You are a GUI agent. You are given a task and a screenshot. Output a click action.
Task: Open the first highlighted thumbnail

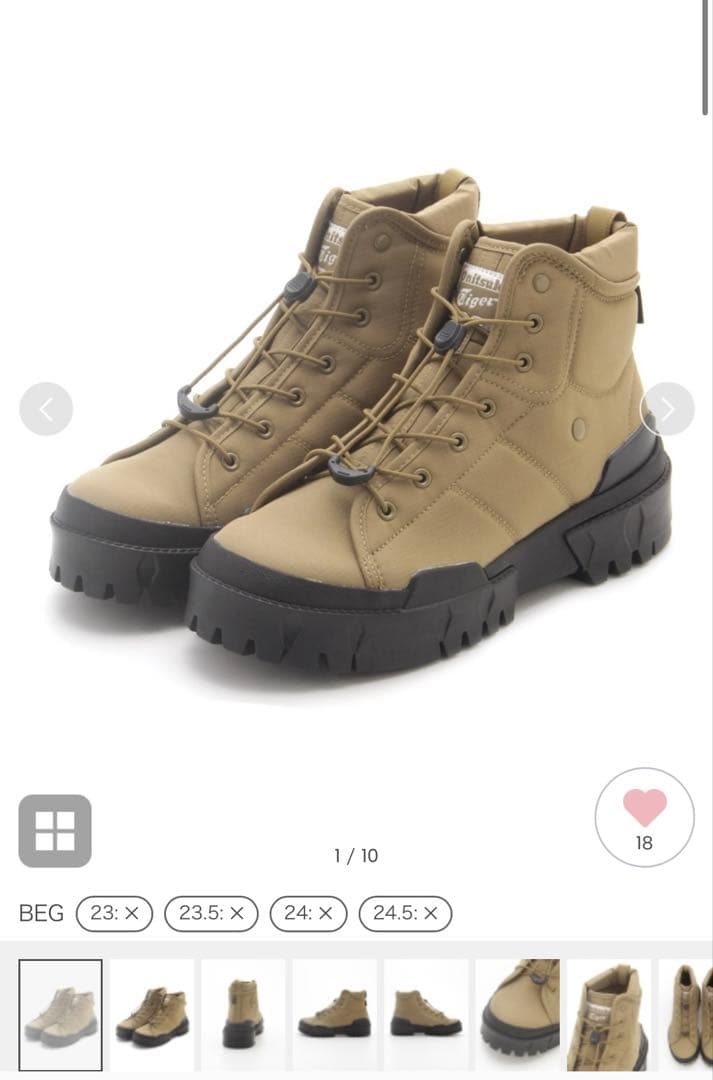tap(61, 1015)
